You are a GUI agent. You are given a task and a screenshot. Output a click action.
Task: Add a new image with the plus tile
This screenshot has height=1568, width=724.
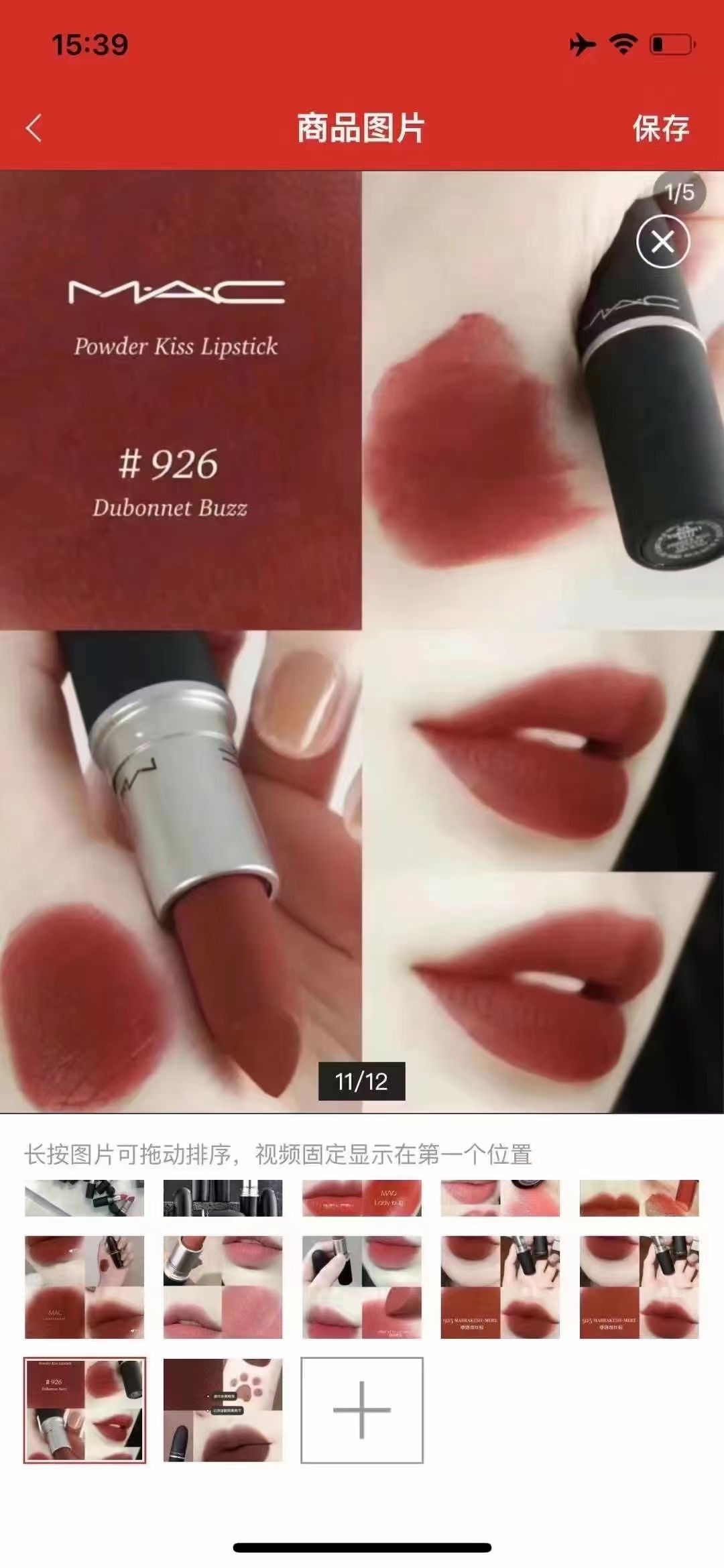click(x=362, y=1410)
